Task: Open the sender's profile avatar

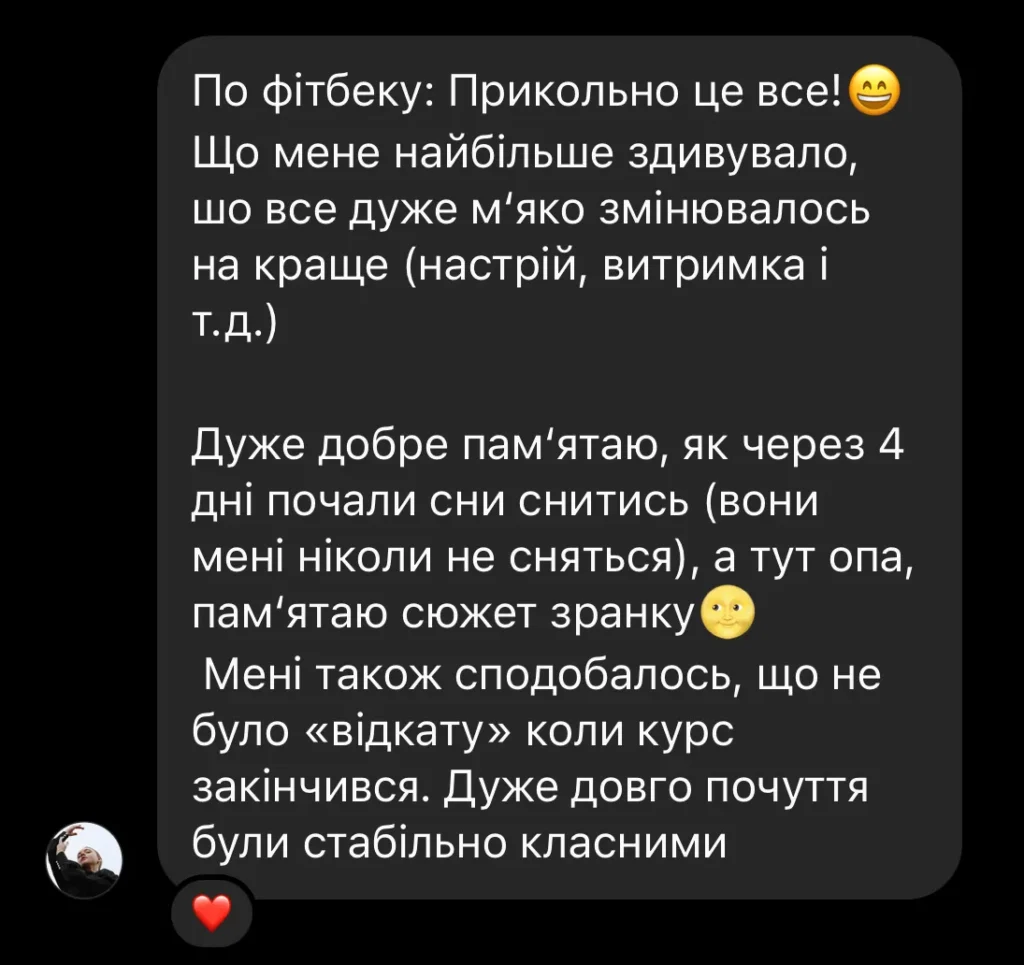Action: 86,860
